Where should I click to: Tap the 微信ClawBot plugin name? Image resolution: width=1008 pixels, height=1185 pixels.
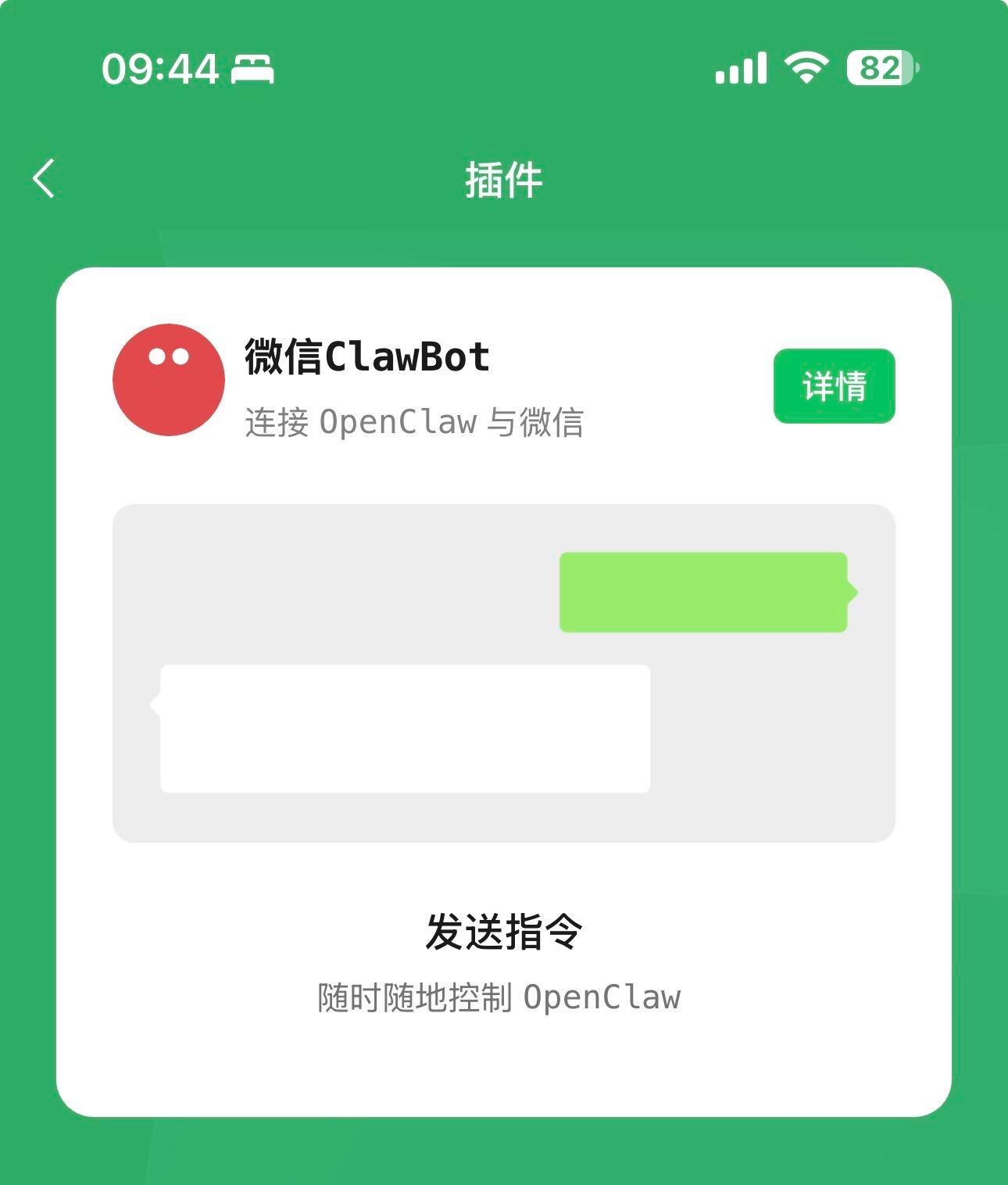[x=366, y=358]
